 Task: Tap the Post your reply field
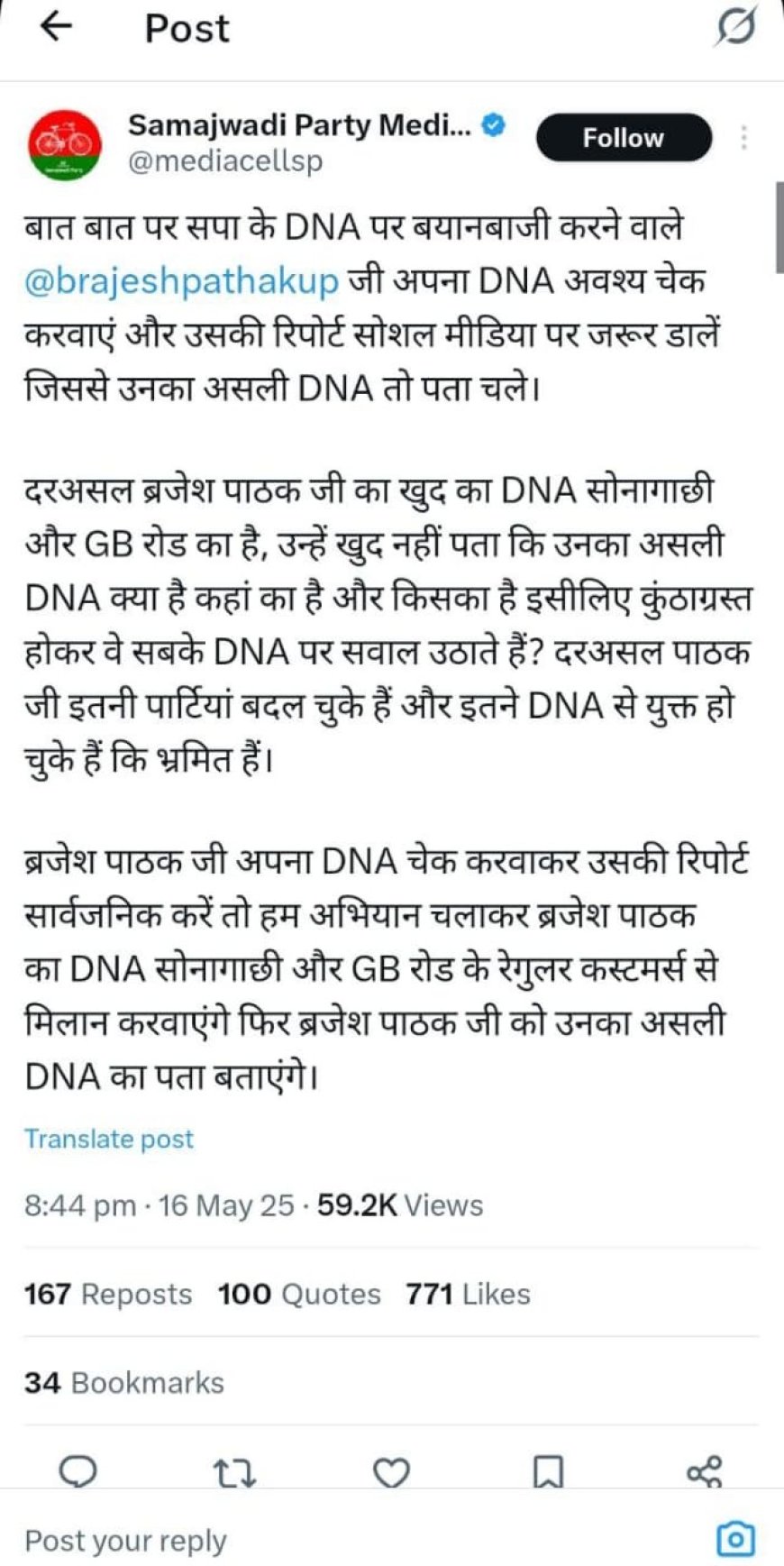pyautogui.click(x=270, y=1541)
